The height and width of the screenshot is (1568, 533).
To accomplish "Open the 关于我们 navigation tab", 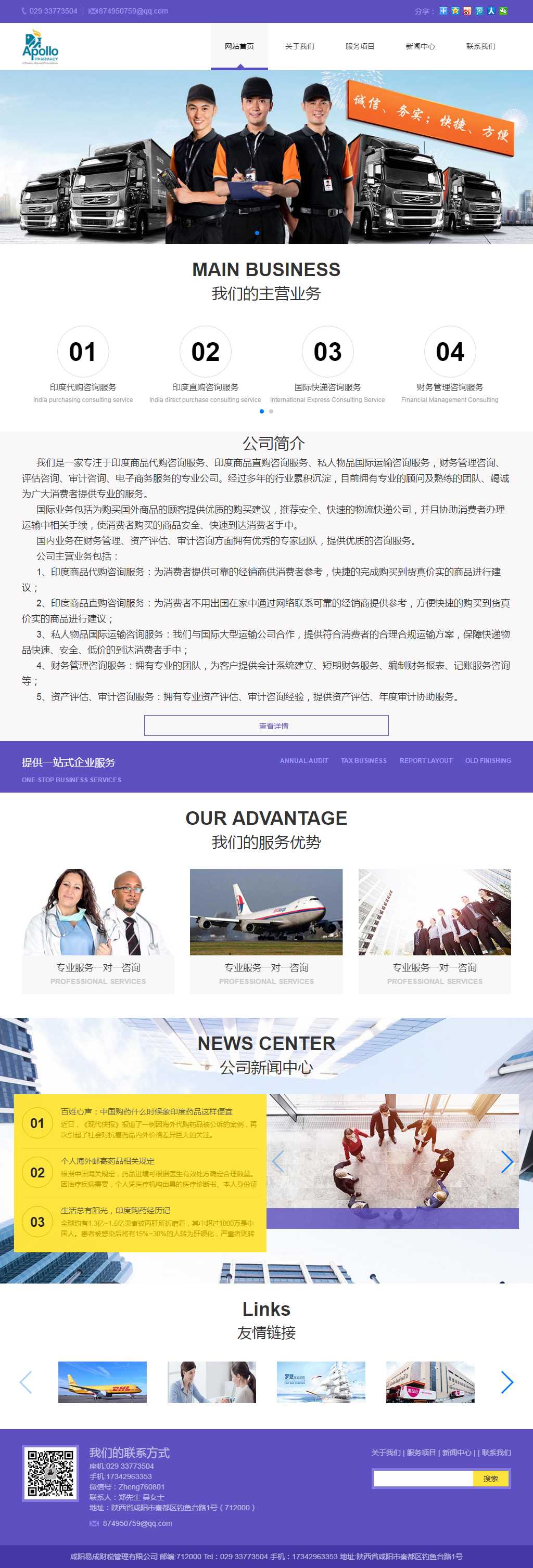I will (300, 46).
